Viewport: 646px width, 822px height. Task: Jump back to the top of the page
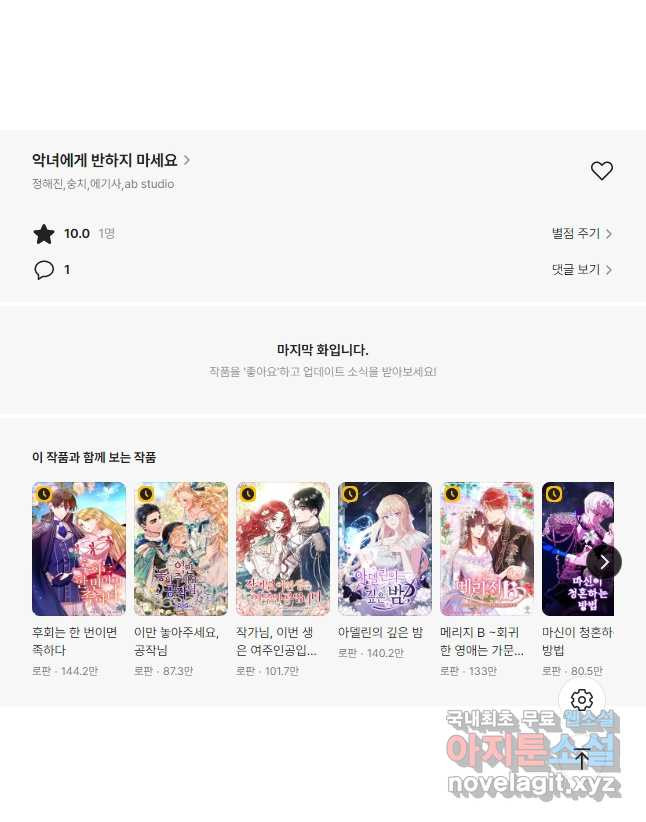(x=582, y=759)
